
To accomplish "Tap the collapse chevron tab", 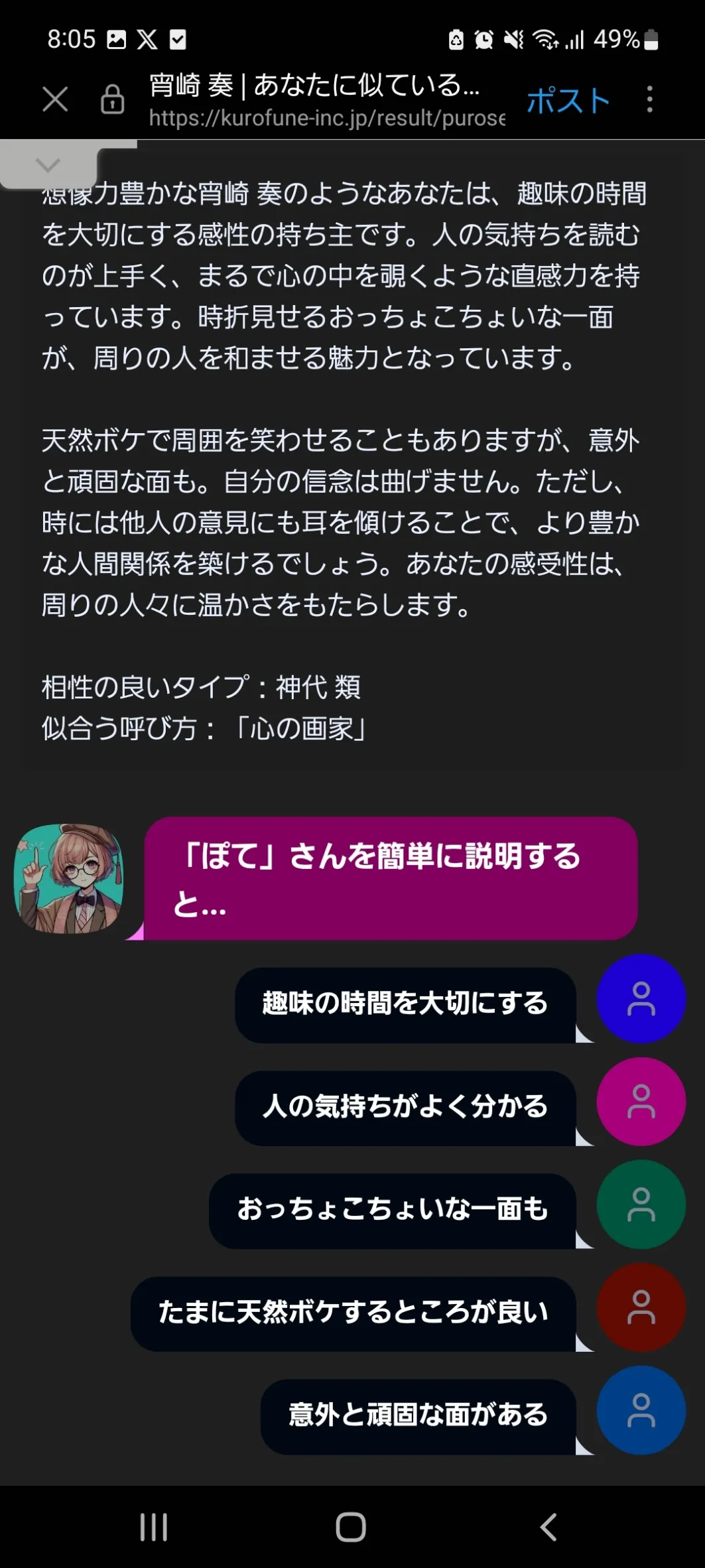I will point(48,166).
